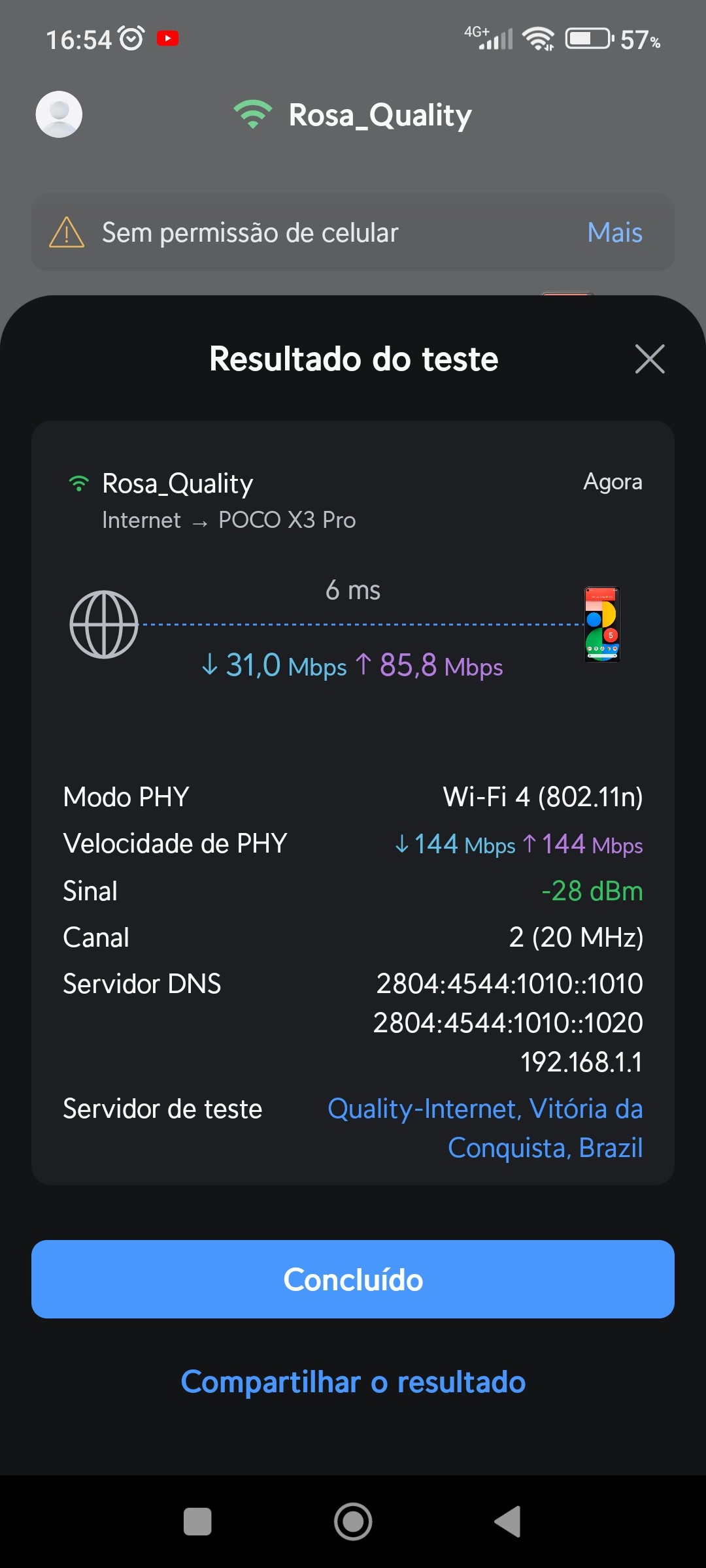This screenshot has height=1568, width=706.
Task: Tap the Concluído button
Action: [353, 1279]
